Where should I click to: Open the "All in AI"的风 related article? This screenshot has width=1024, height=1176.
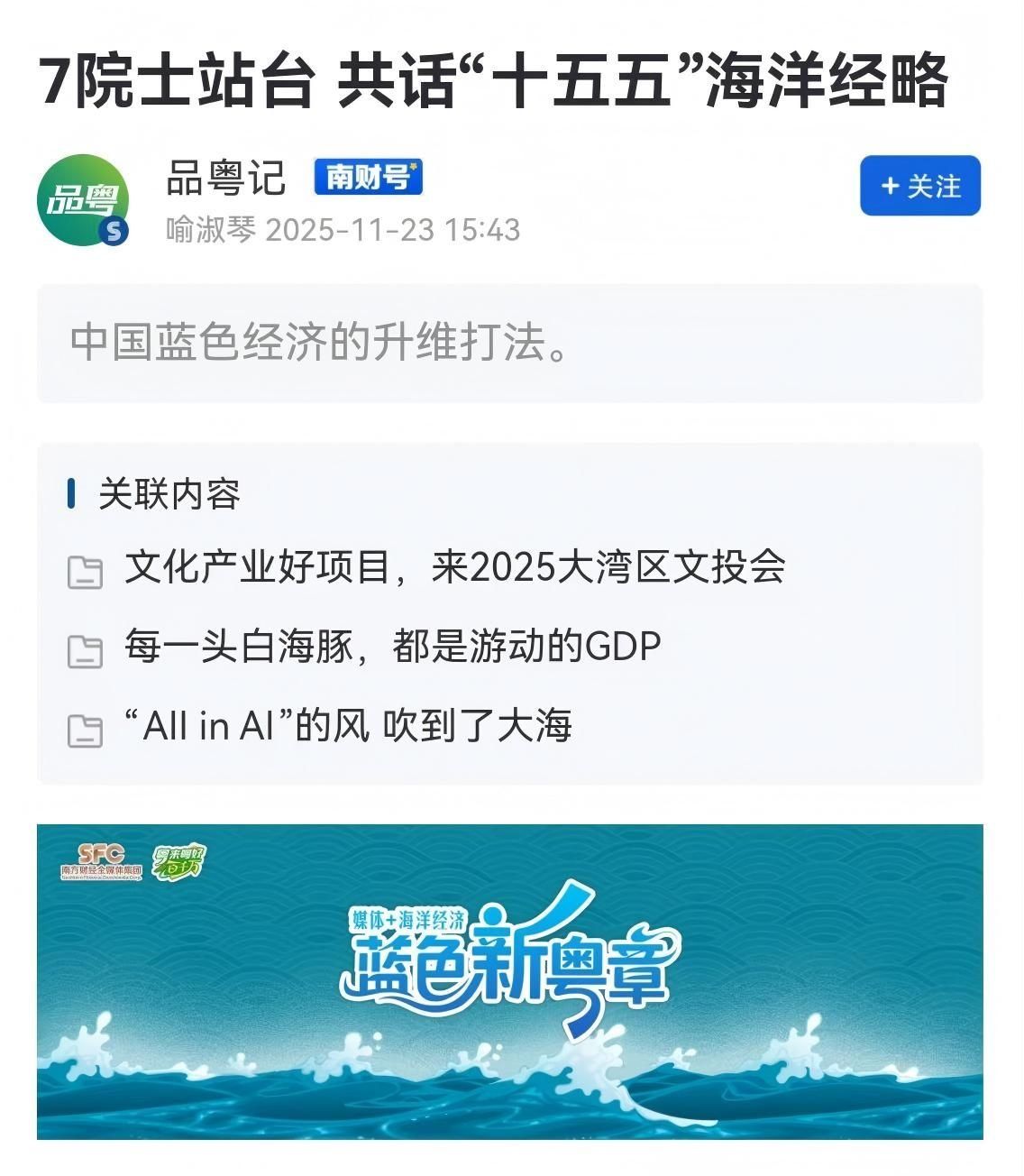click(x=357, y=726)
